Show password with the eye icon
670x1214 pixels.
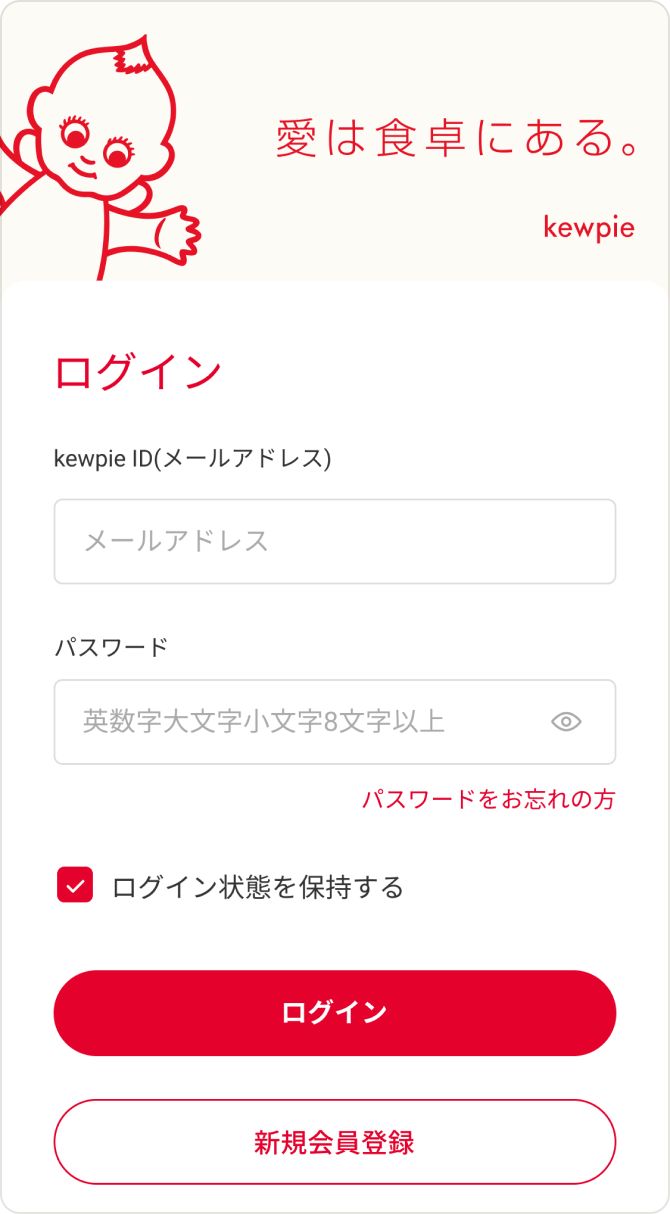pyautogui.click(x=567, y=722)
